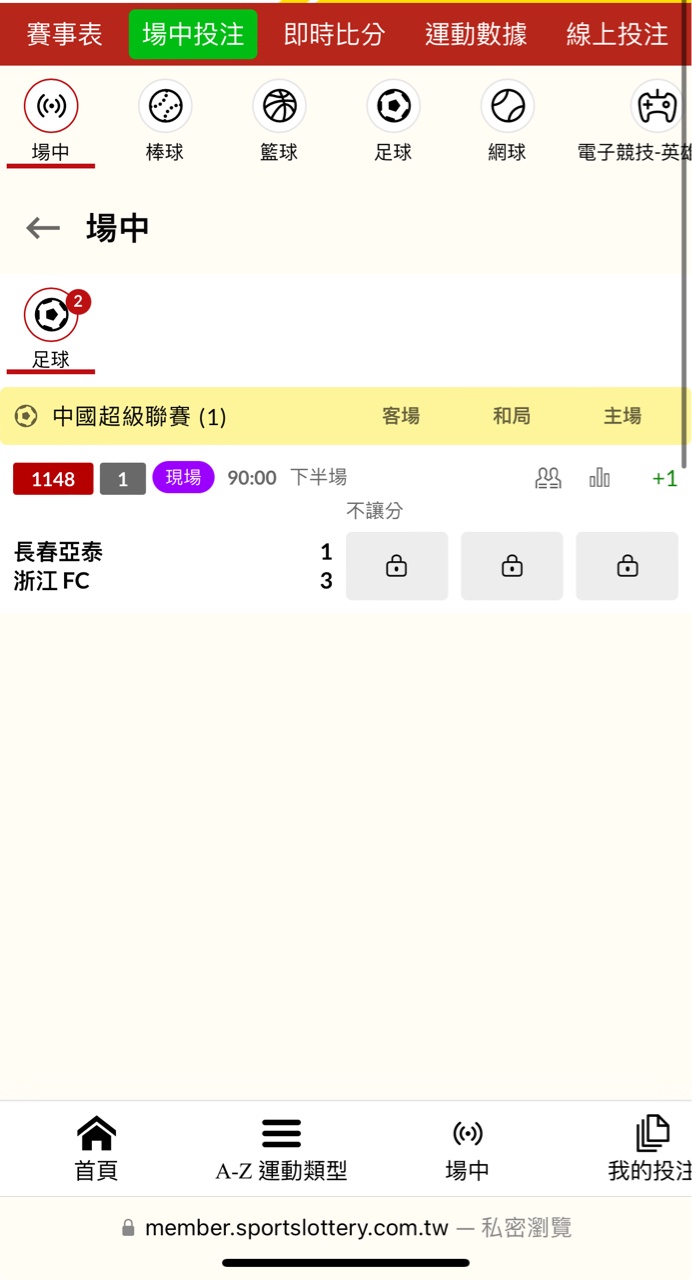692x1280 pixels.
Task: Go to 線上投注 tab
Action: pyautogui.click(x=617, y=34)
